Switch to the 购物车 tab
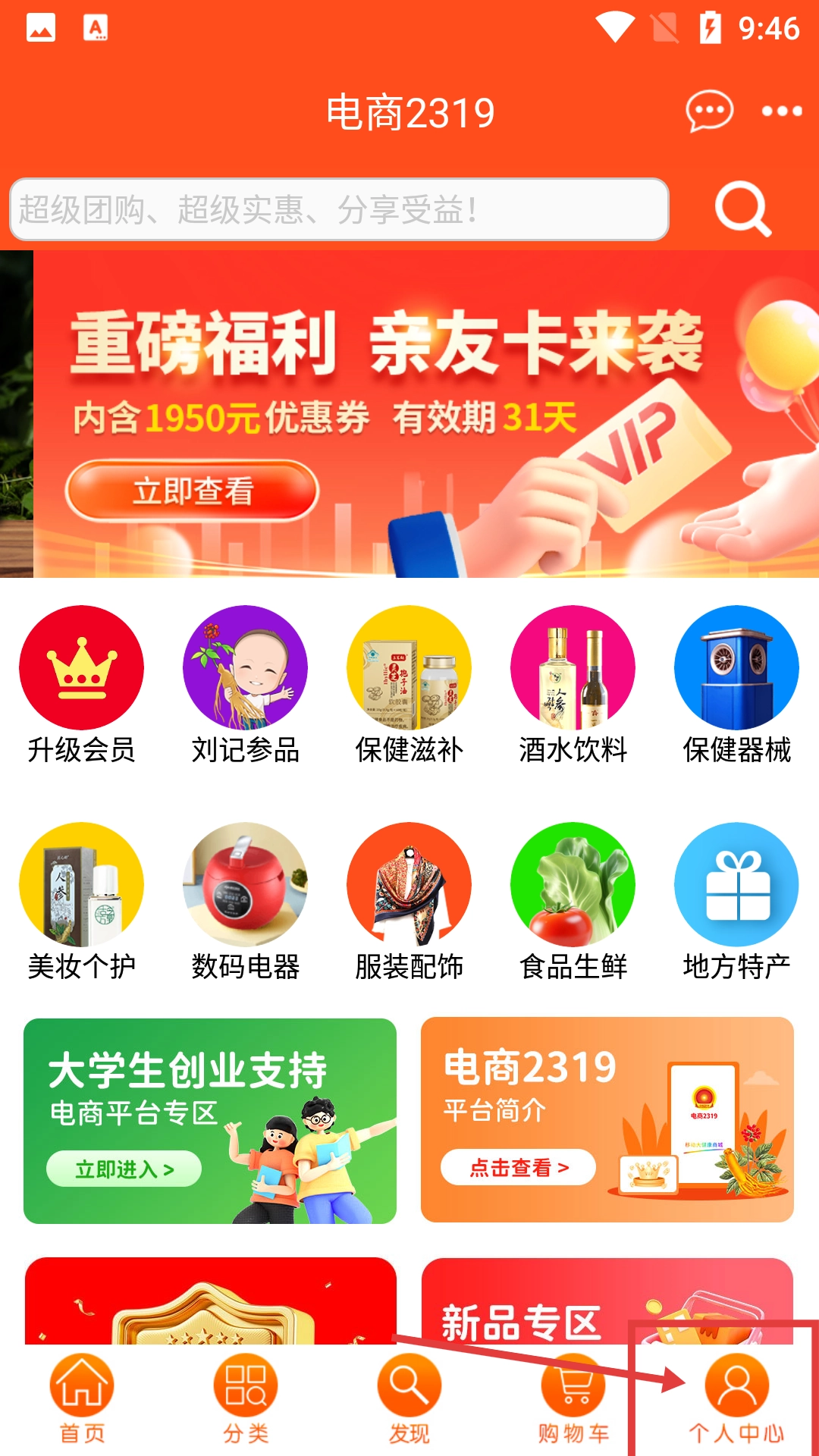The height and width of the screenshot is (1456, 819). [573, 1399]
